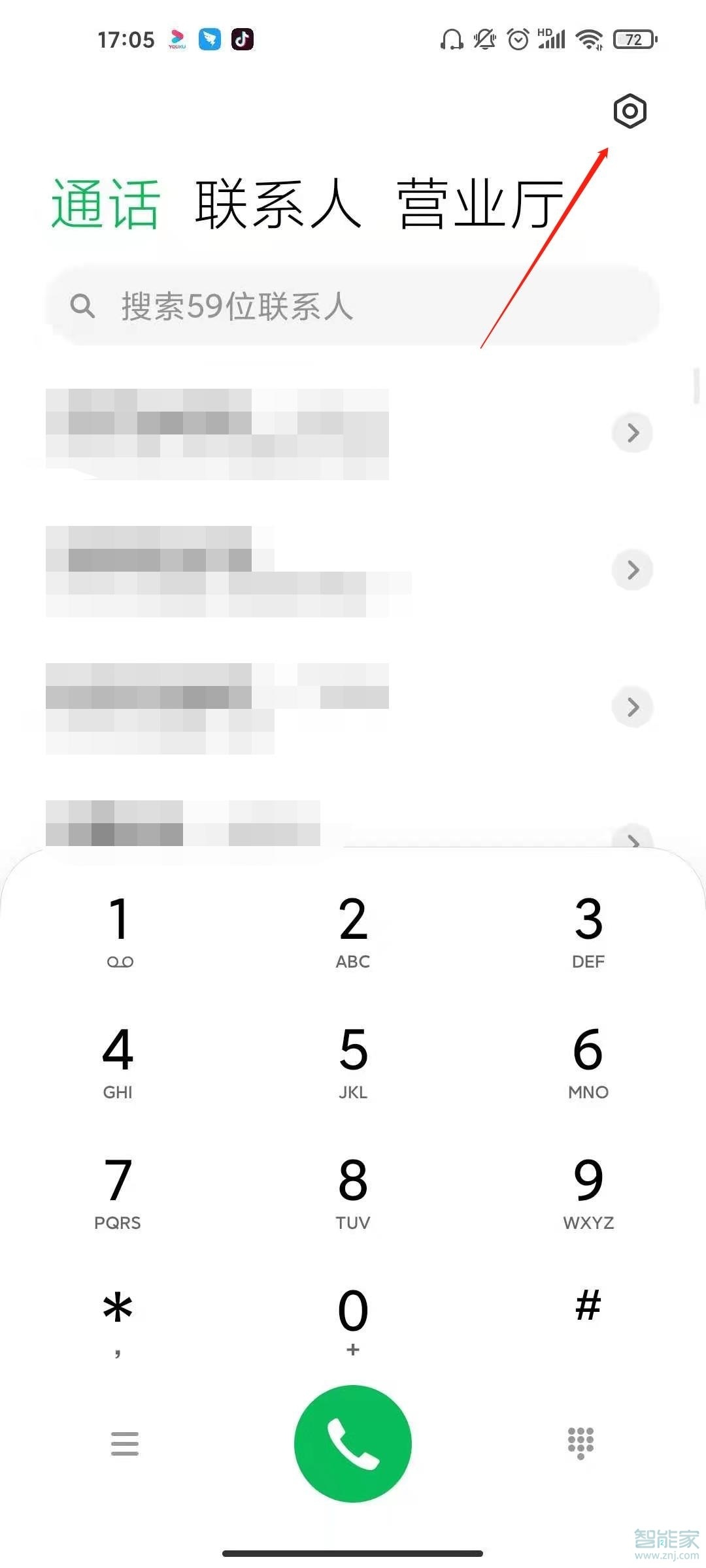Expand details of the second call entry
706x1568 pixels.
click(631, 570)
